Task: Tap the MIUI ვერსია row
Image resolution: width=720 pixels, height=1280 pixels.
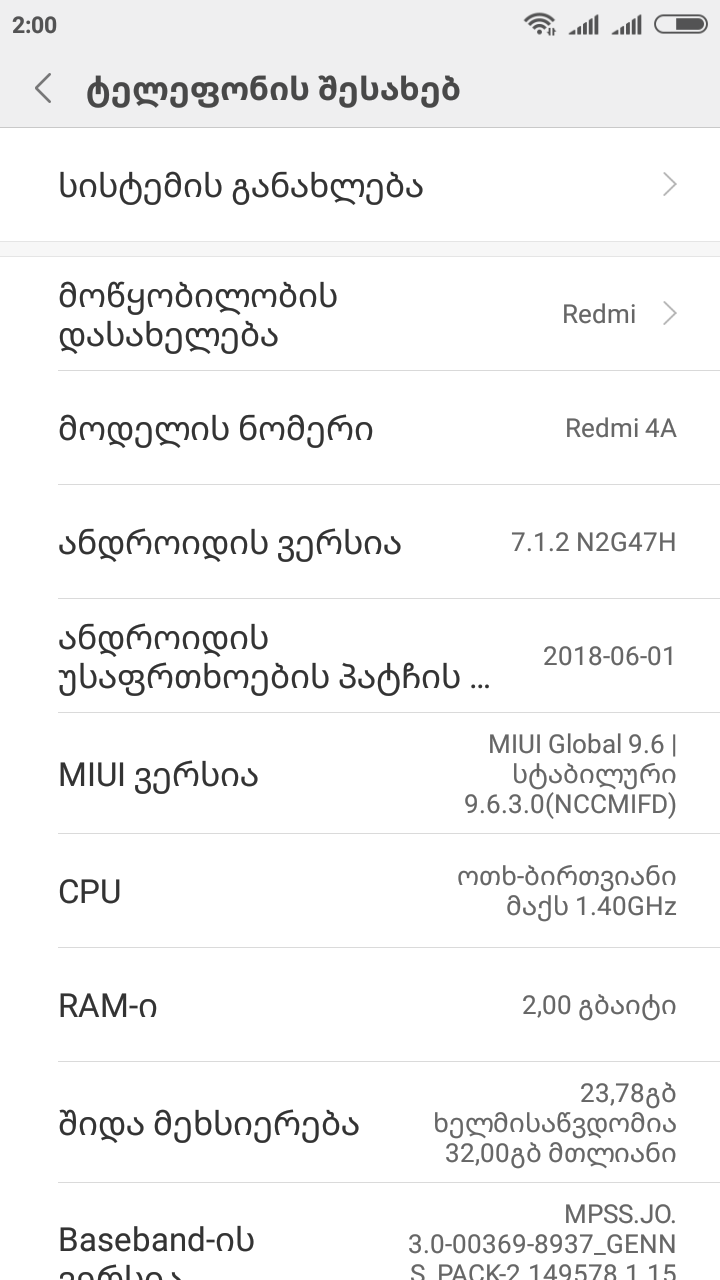Action: tap(360, 775)
